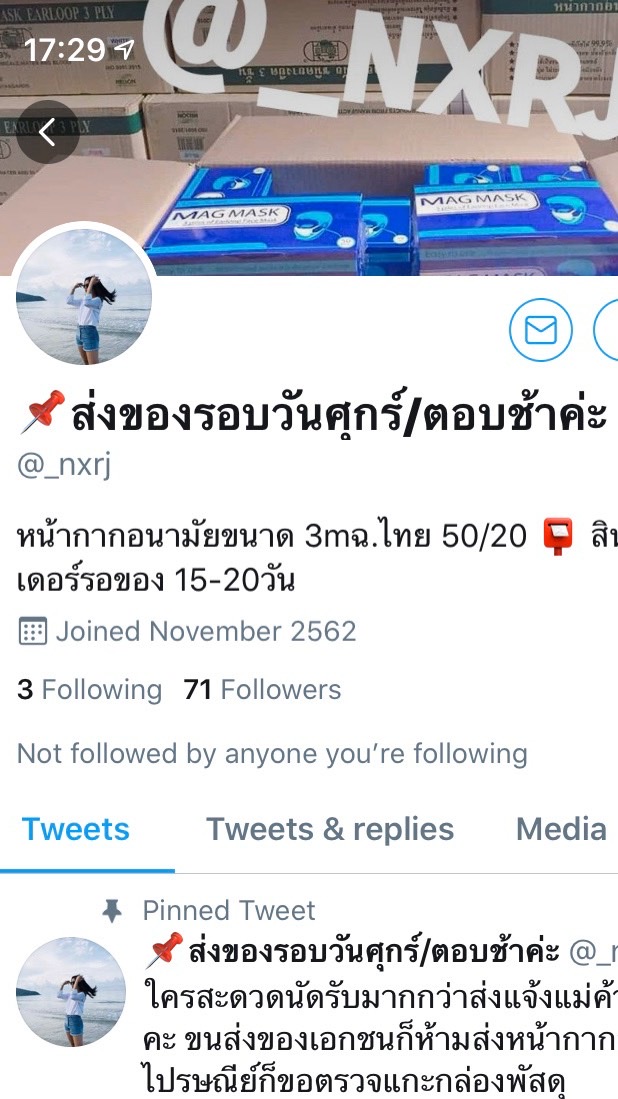The image size is (618, 1099).
Task: View the 3 Following list
Action: click(x=90, y=690)
